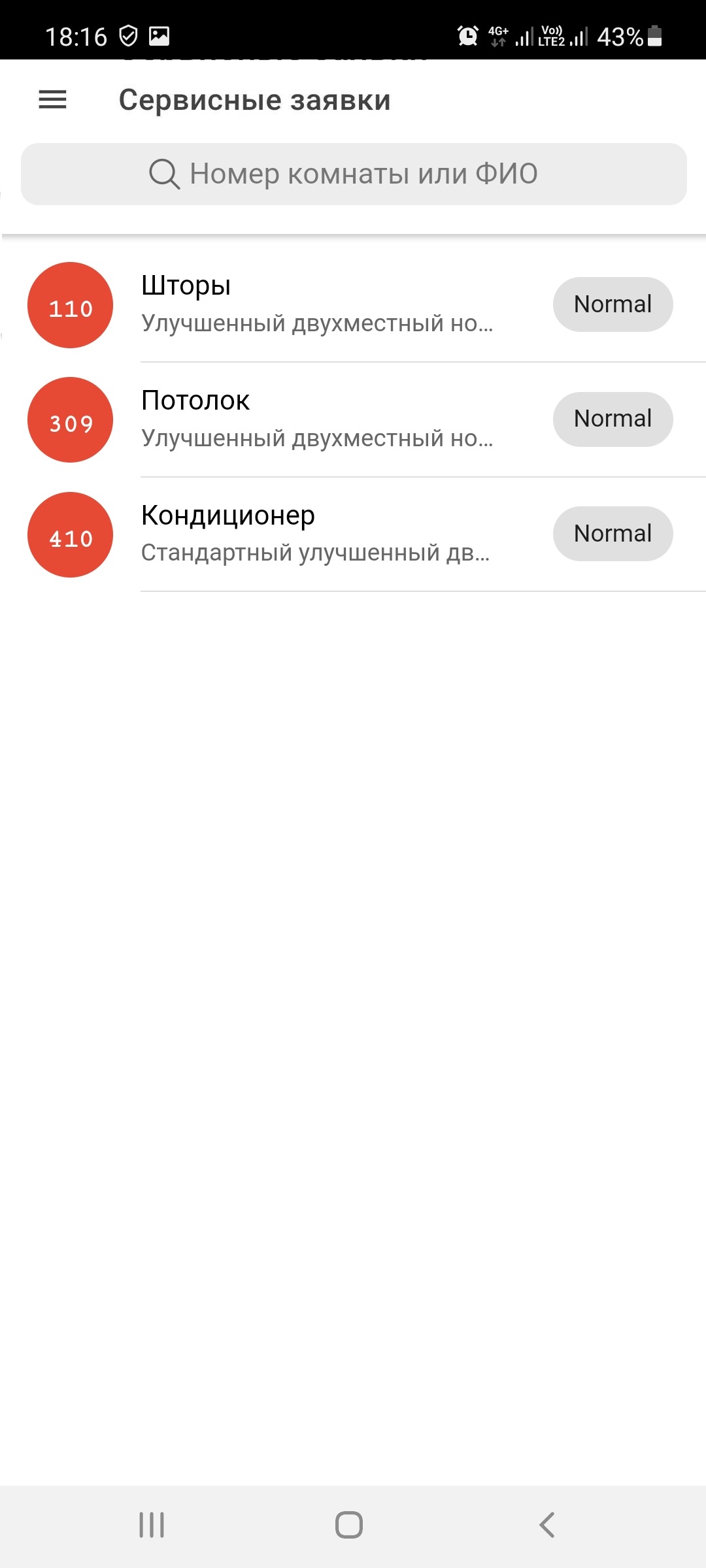The width and height of the screenshot is (706, 1568).
Task: Open the hamburger drawer menu
Action: click(x=52, y=100)
